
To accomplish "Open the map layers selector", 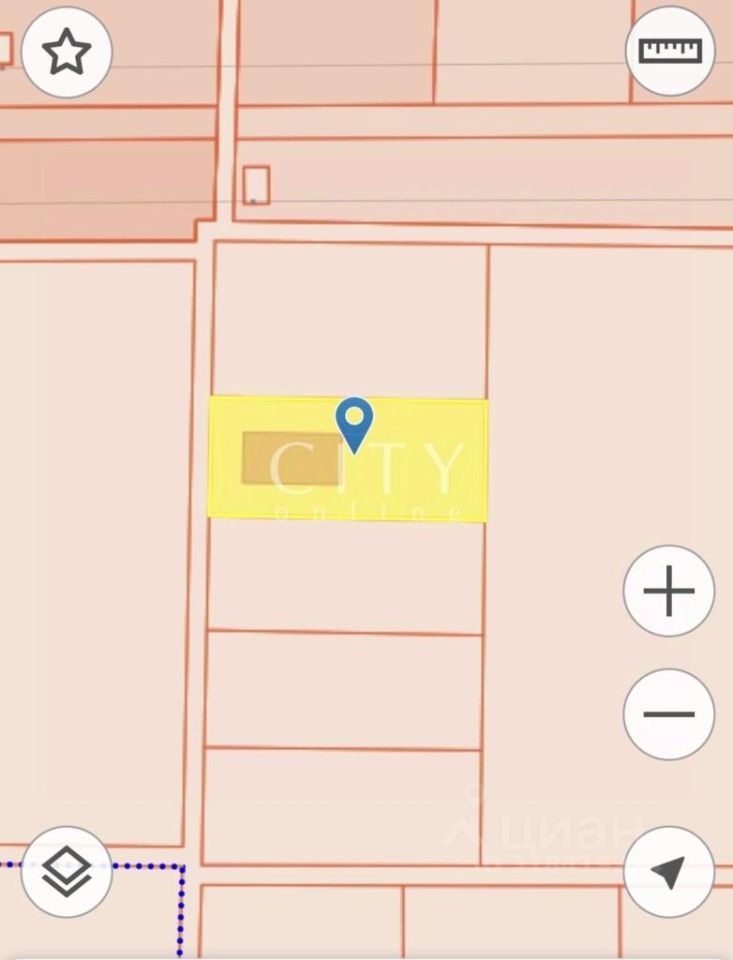I will (67, 872).
